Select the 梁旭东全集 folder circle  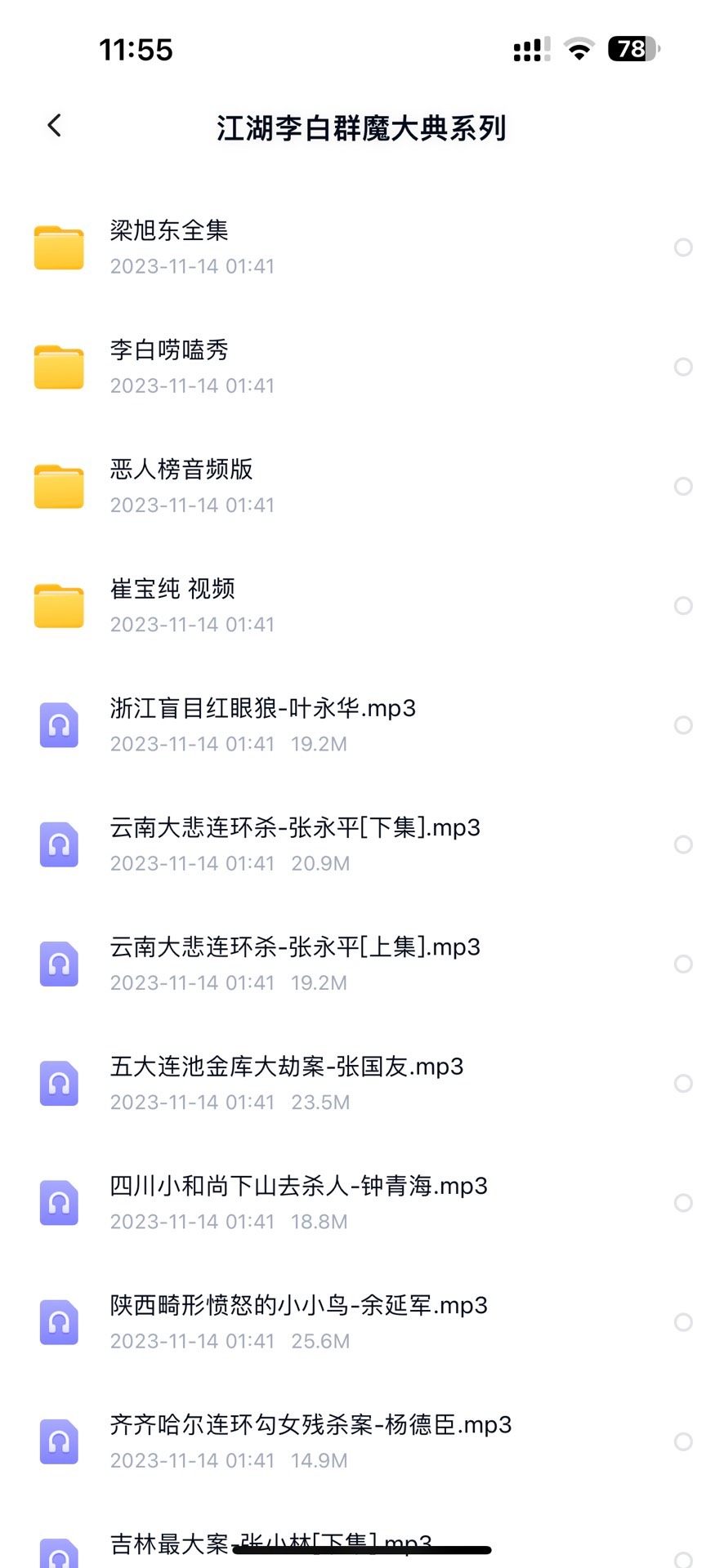tap(683, 247)
